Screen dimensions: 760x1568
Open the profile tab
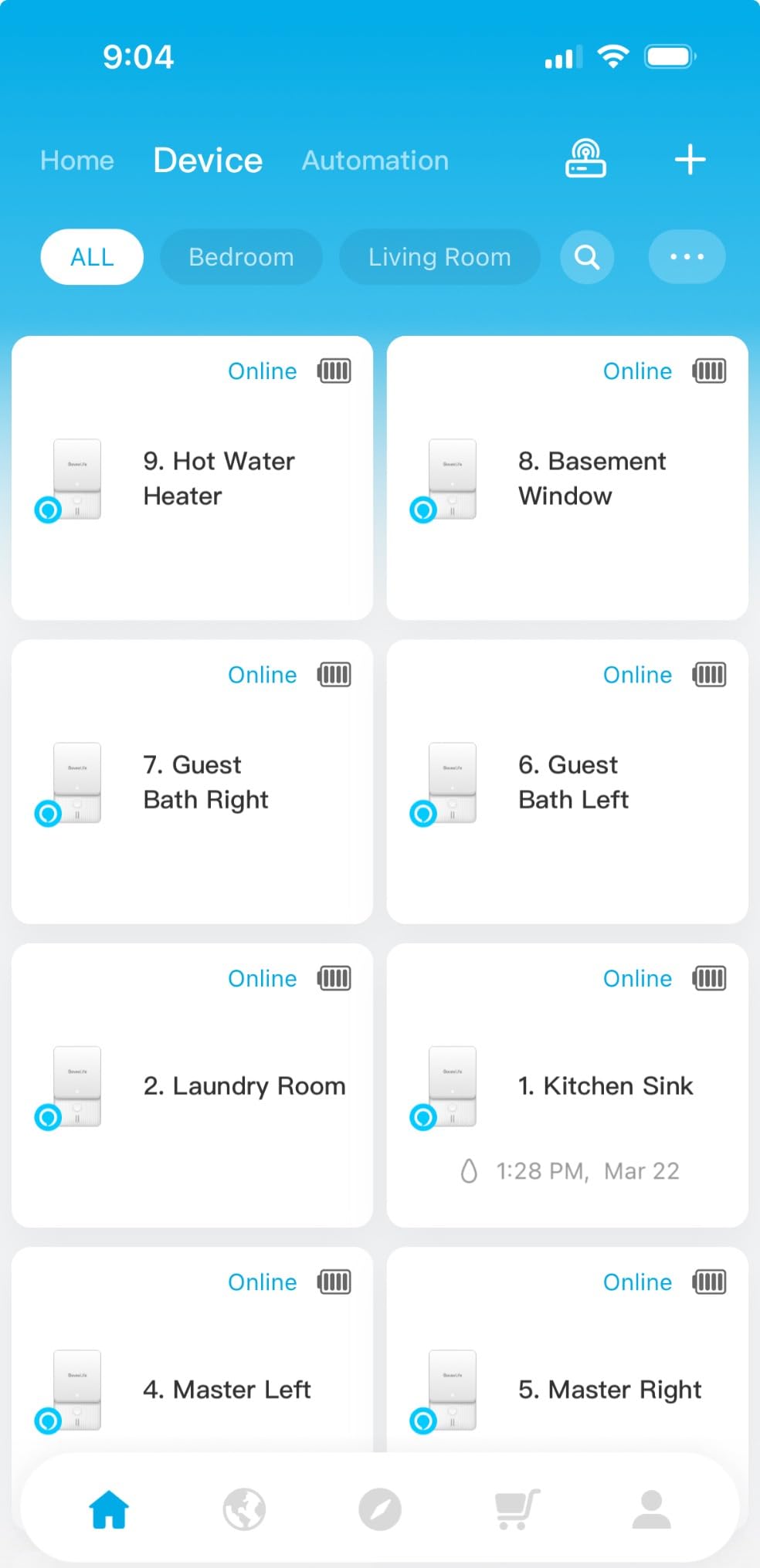(x=651, y=1509)
